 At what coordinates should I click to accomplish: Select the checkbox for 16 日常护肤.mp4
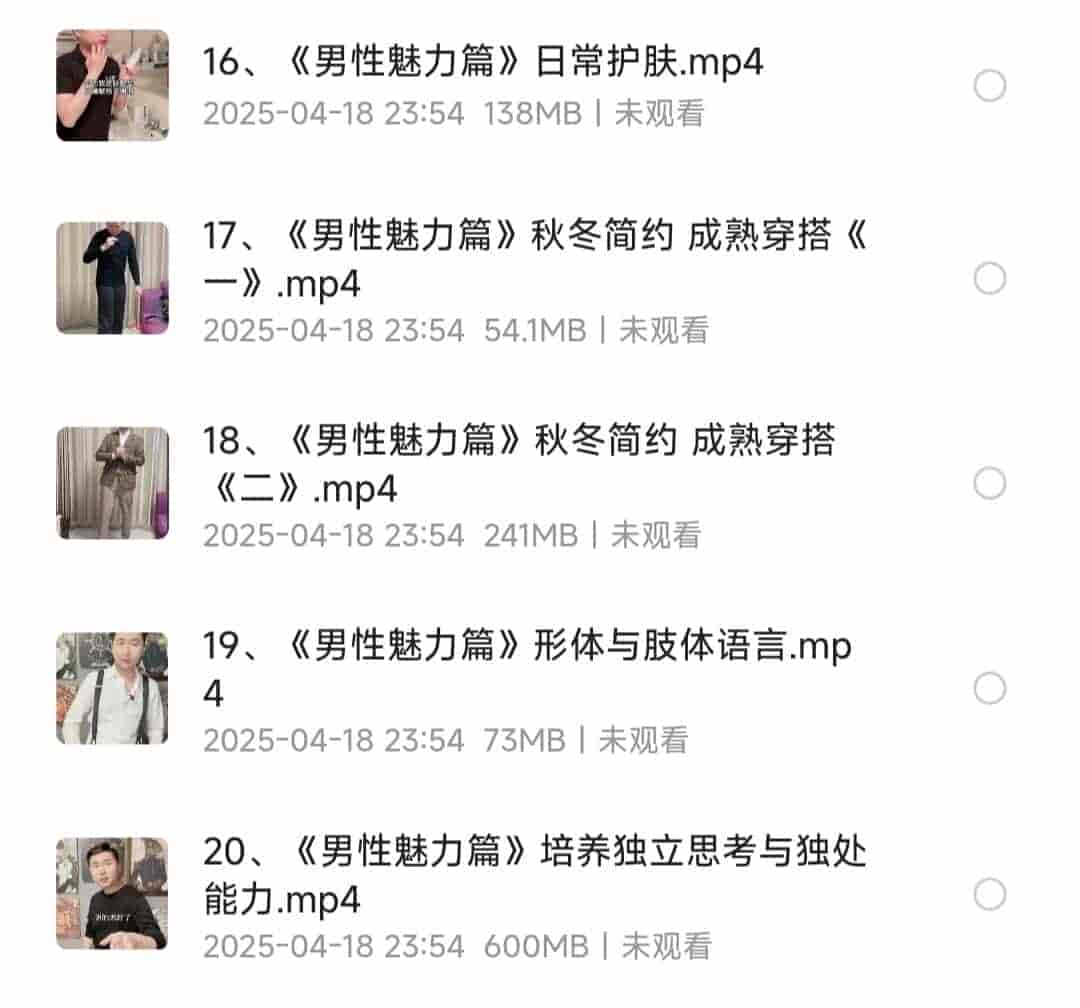[x=990, y=87]
